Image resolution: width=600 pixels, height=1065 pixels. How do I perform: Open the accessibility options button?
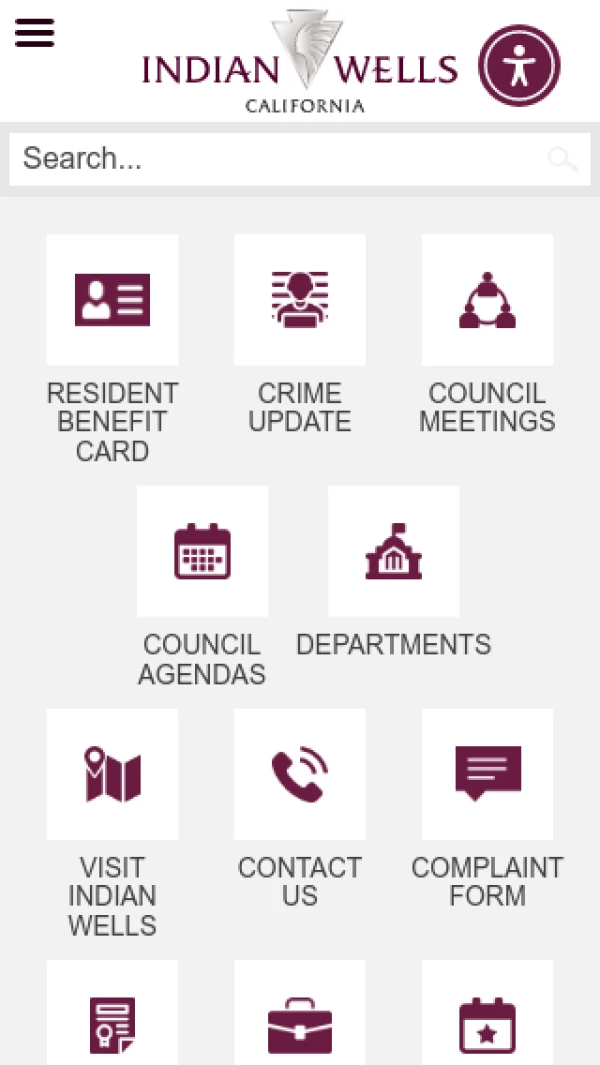519,66
